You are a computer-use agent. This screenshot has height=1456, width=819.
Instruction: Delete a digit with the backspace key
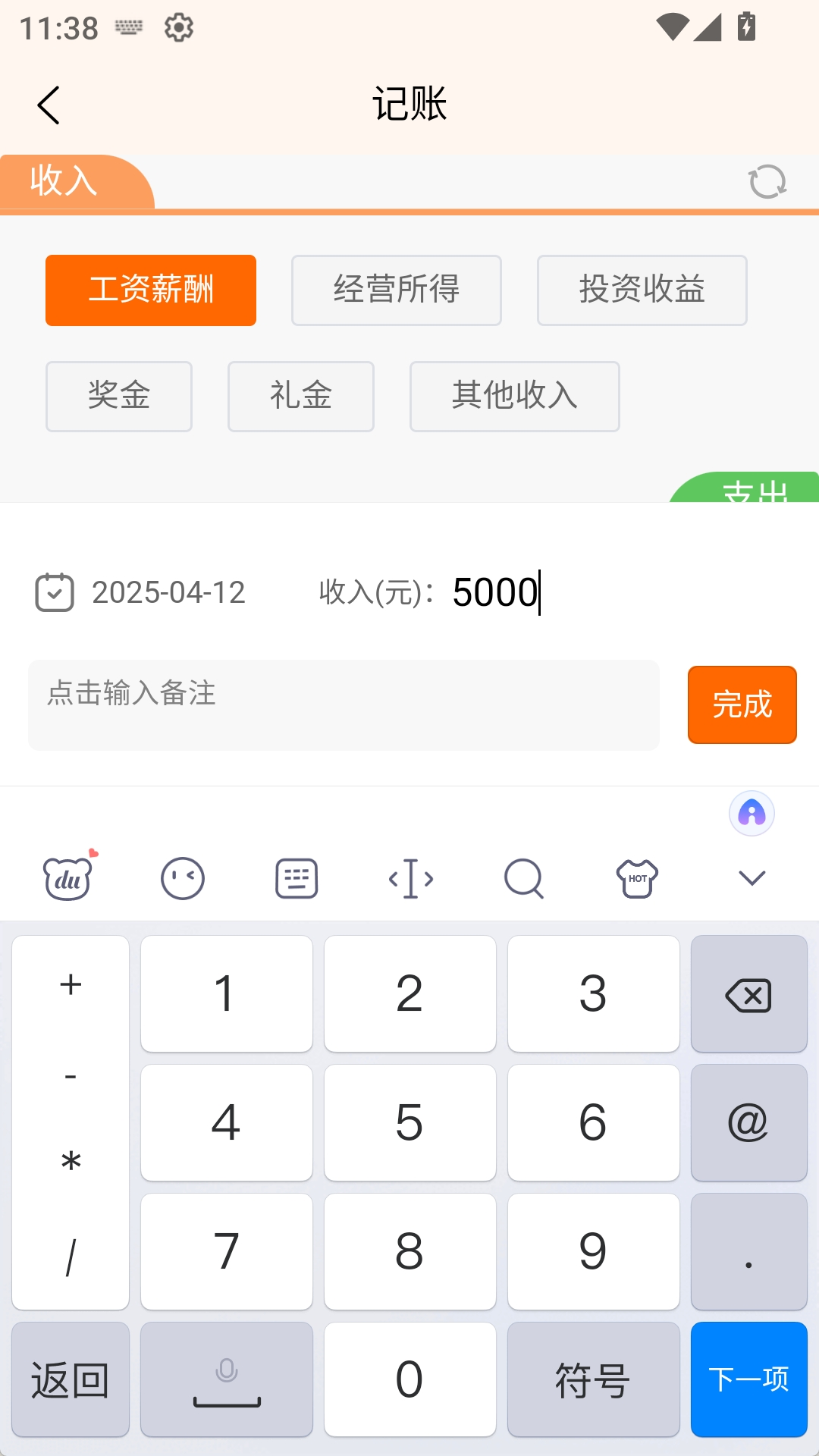[x=749, y=994]
